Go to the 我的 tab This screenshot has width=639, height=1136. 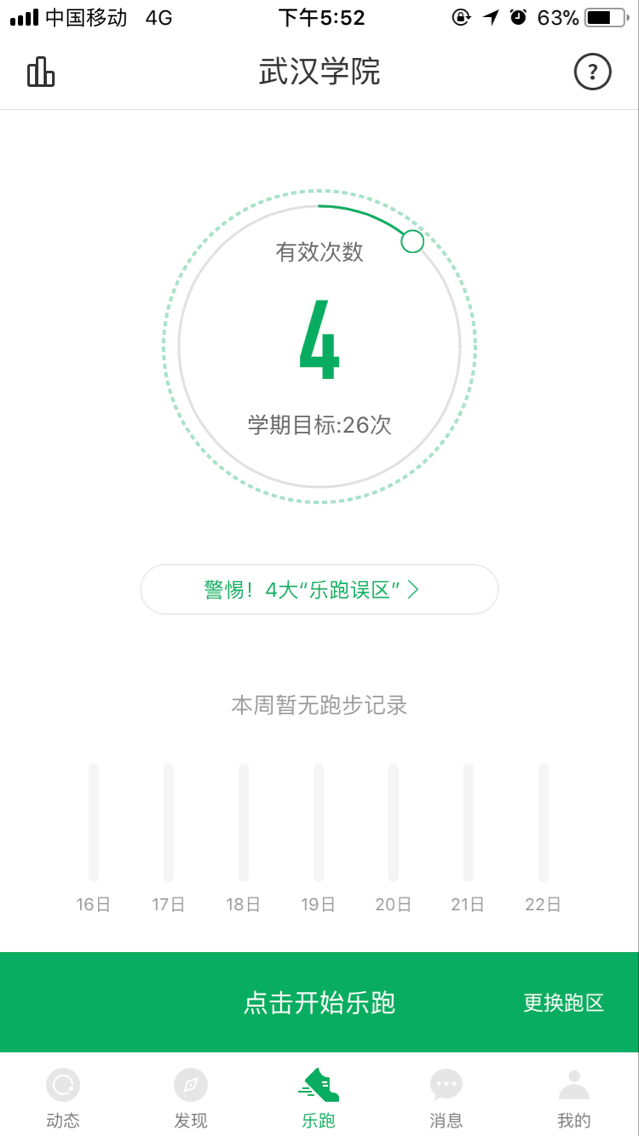coord(574,1096)
